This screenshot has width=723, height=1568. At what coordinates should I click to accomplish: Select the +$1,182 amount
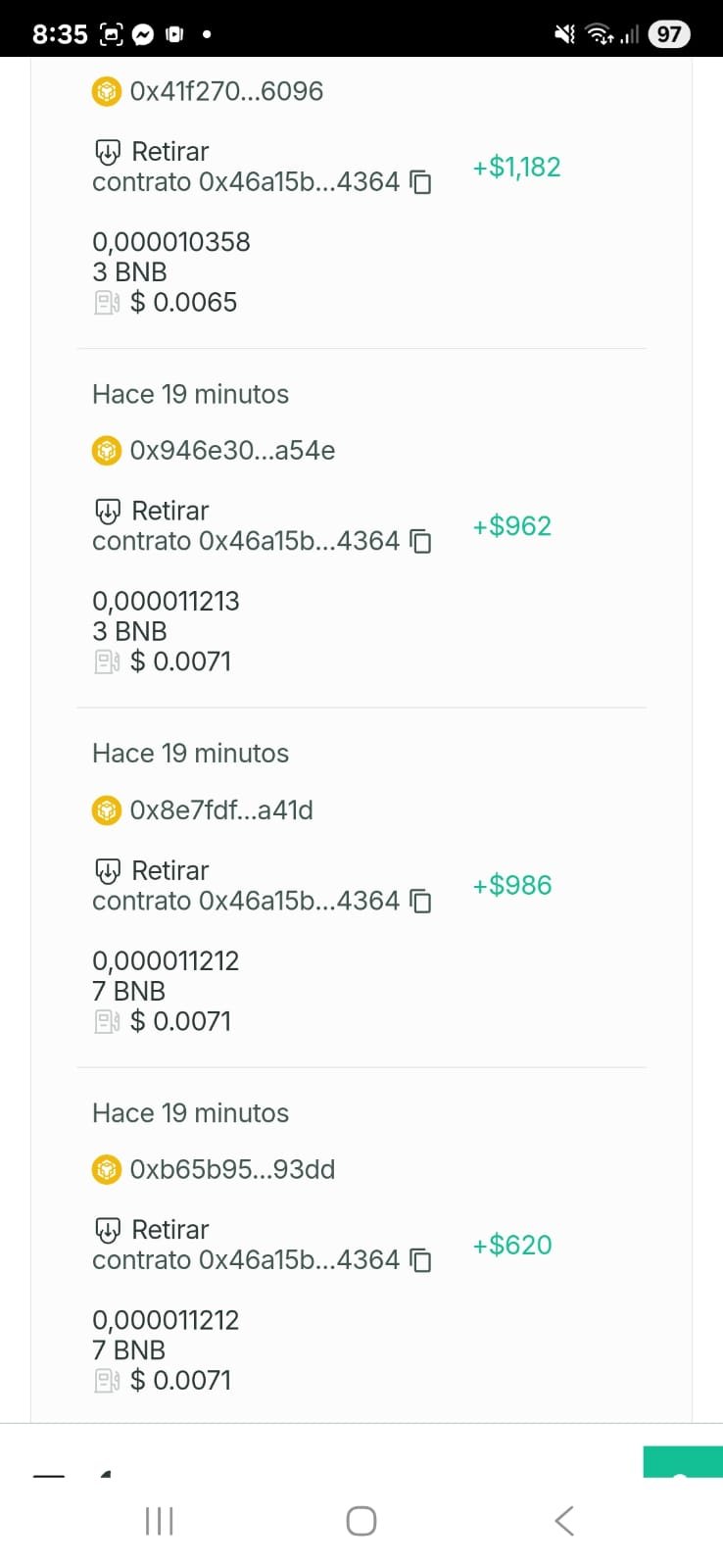pyautogui.click(x=516, y=167)
